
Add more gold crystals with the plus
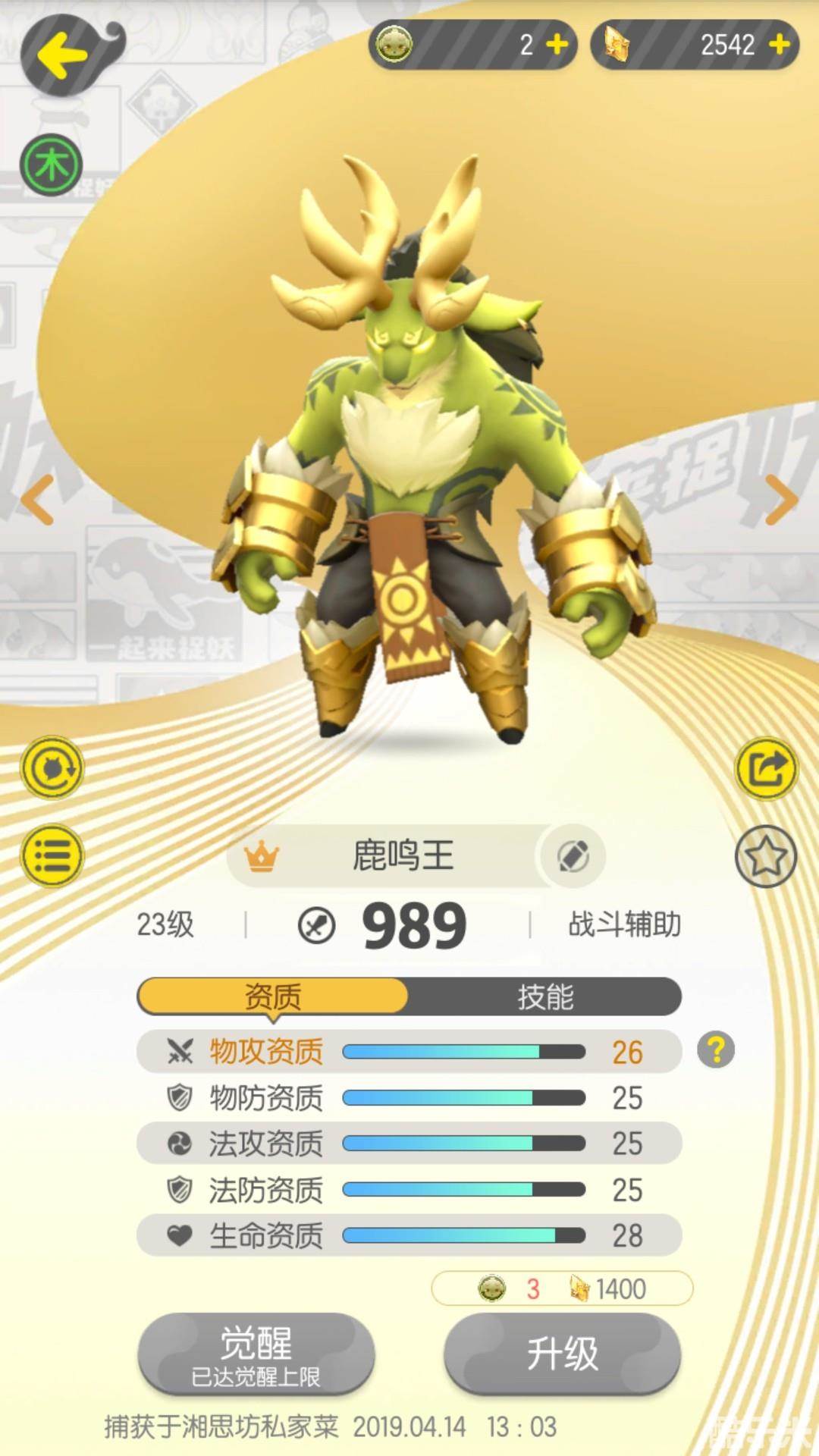click(779, 45)
